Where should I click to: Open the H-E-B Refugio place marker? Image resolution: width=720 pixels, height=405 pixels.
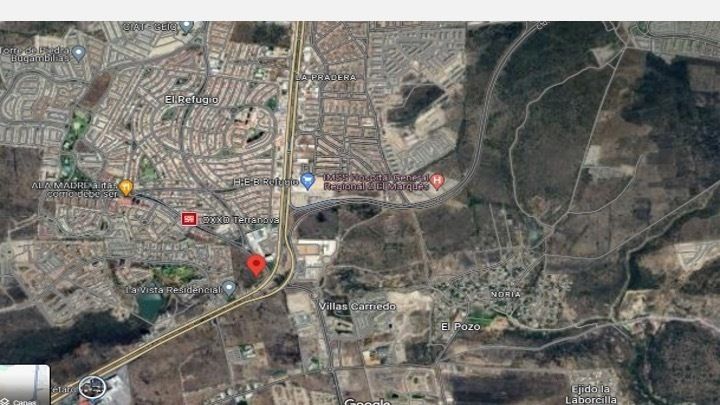tap(307, 181)
